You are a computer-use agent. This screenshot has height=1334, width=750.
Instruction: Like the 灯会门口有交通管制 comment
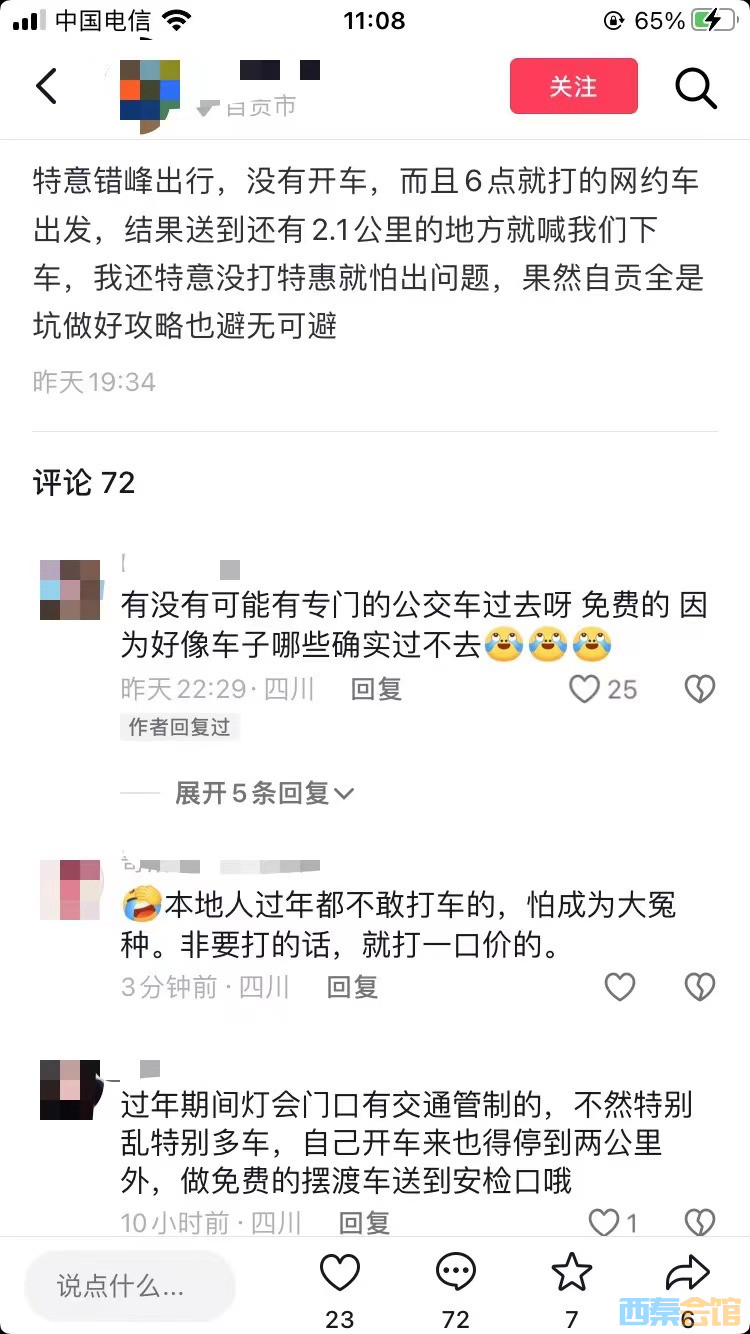click(604, 1222)
